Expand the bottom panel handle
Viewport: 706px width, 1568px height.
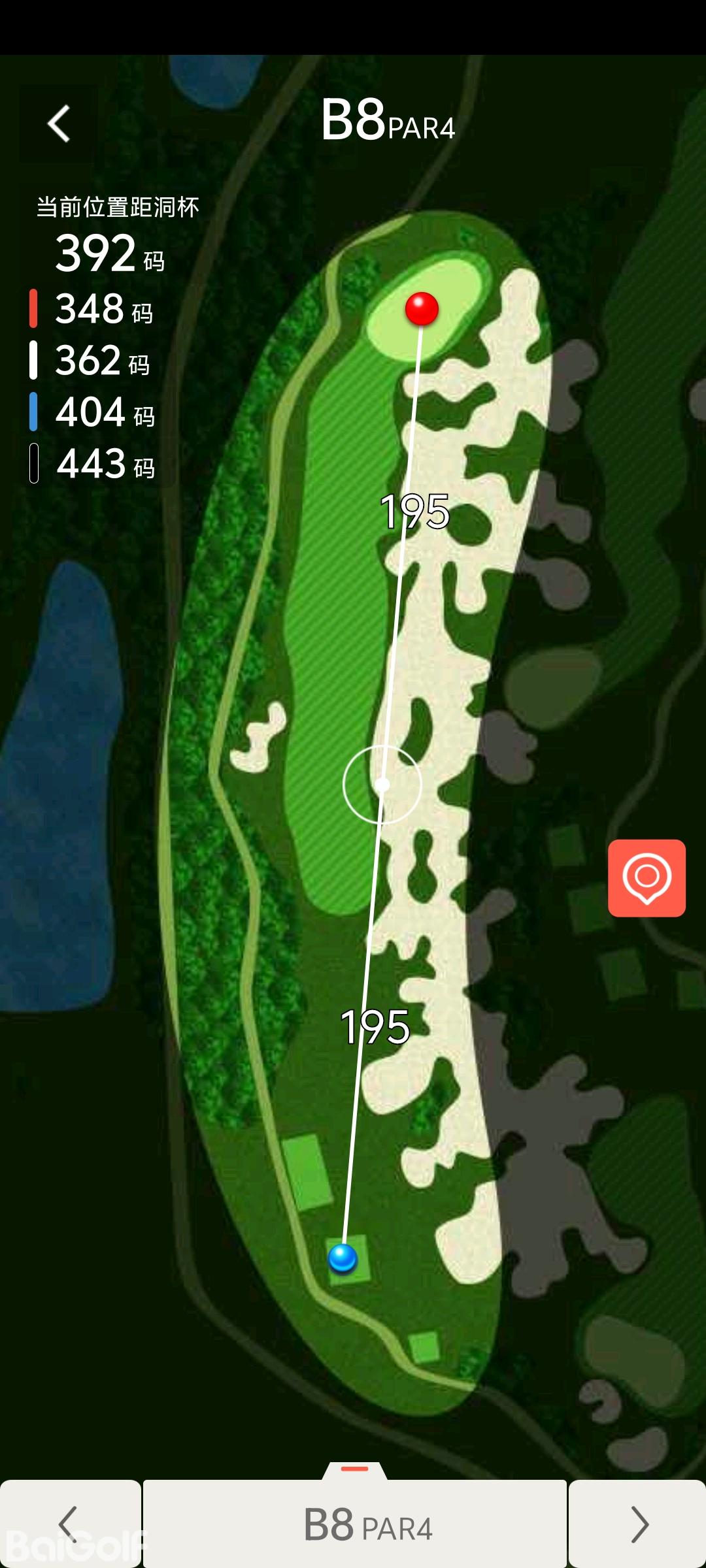click(355, 1469)
